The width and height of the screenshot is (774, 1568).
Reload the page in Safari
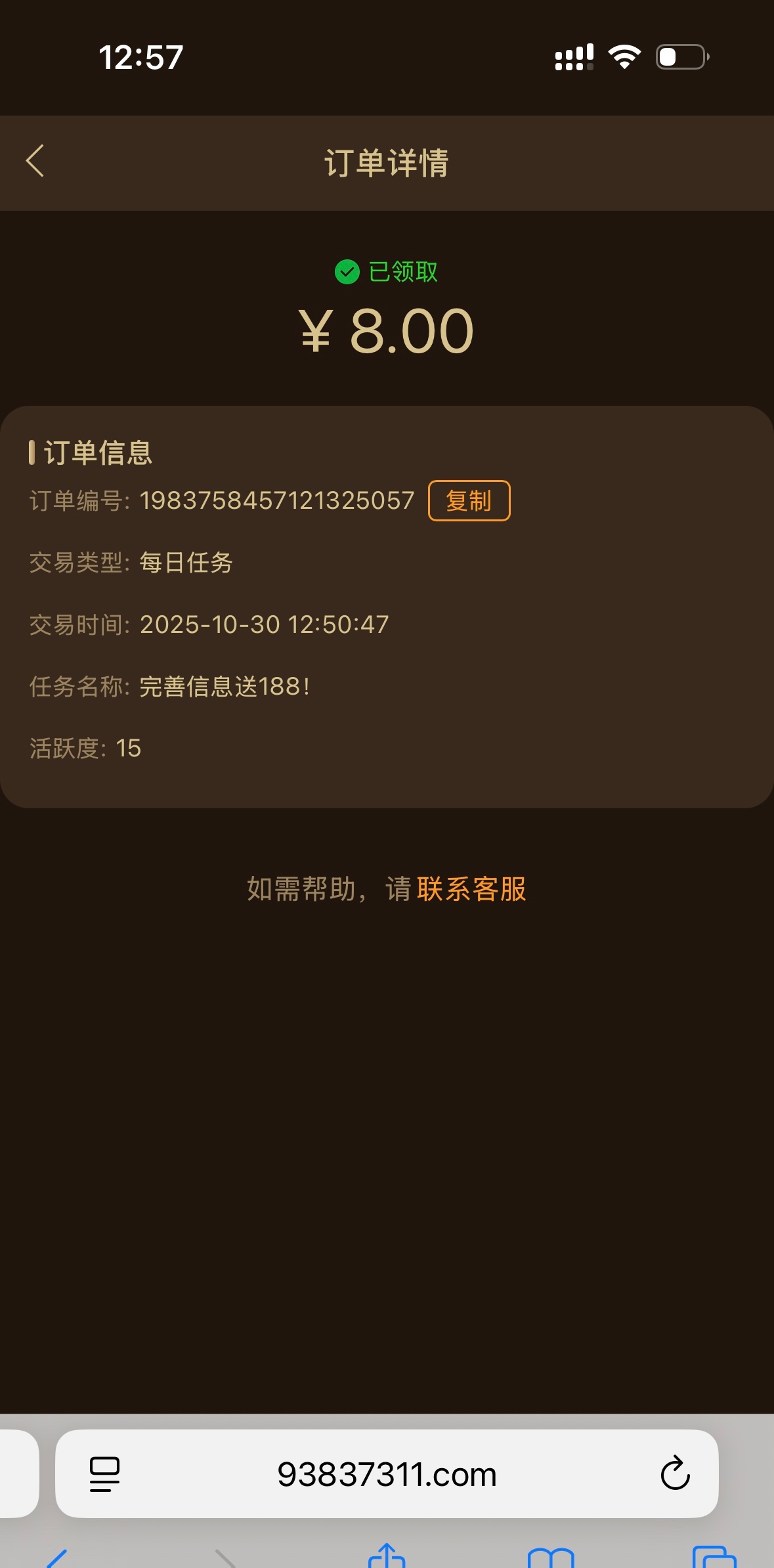(x=675, y=1474)
